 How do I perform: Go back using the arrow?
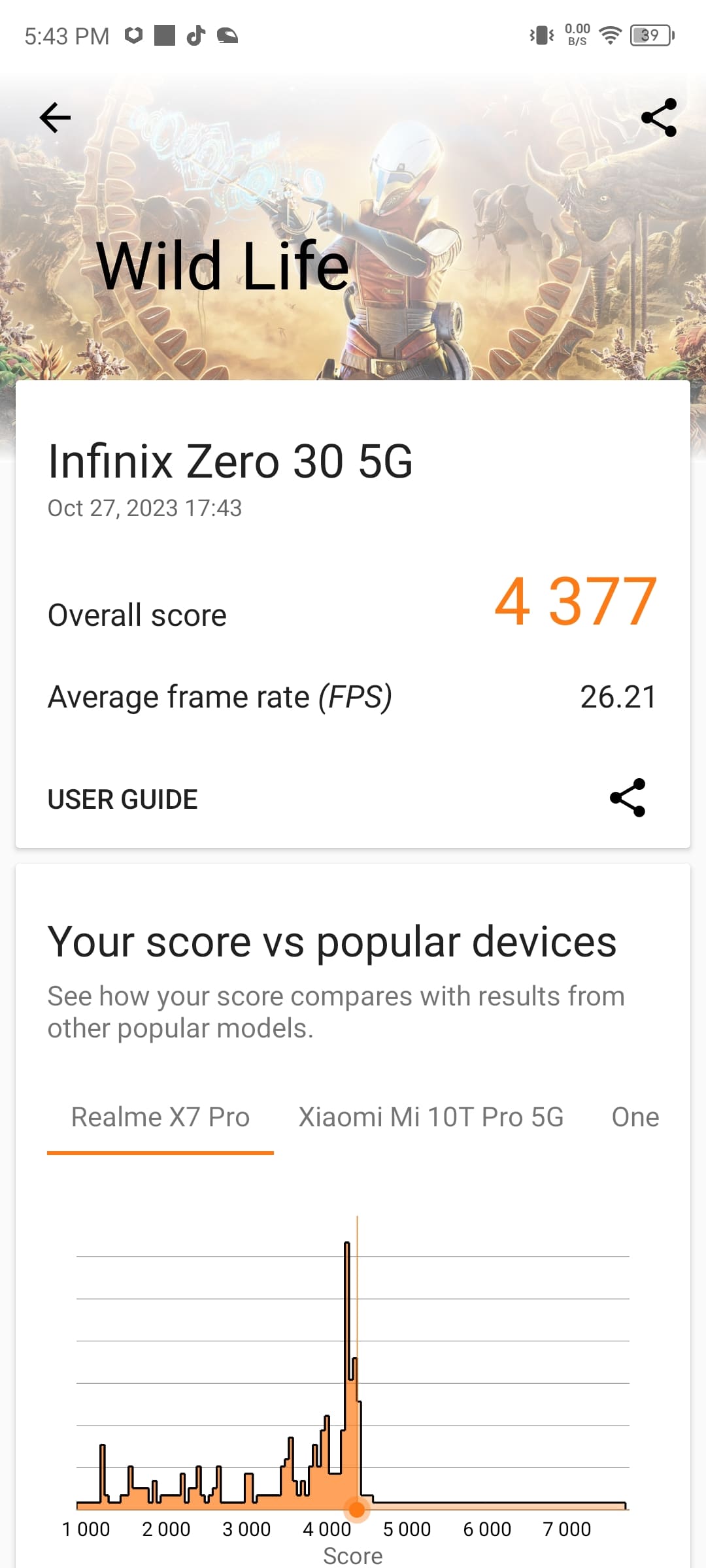55,118
